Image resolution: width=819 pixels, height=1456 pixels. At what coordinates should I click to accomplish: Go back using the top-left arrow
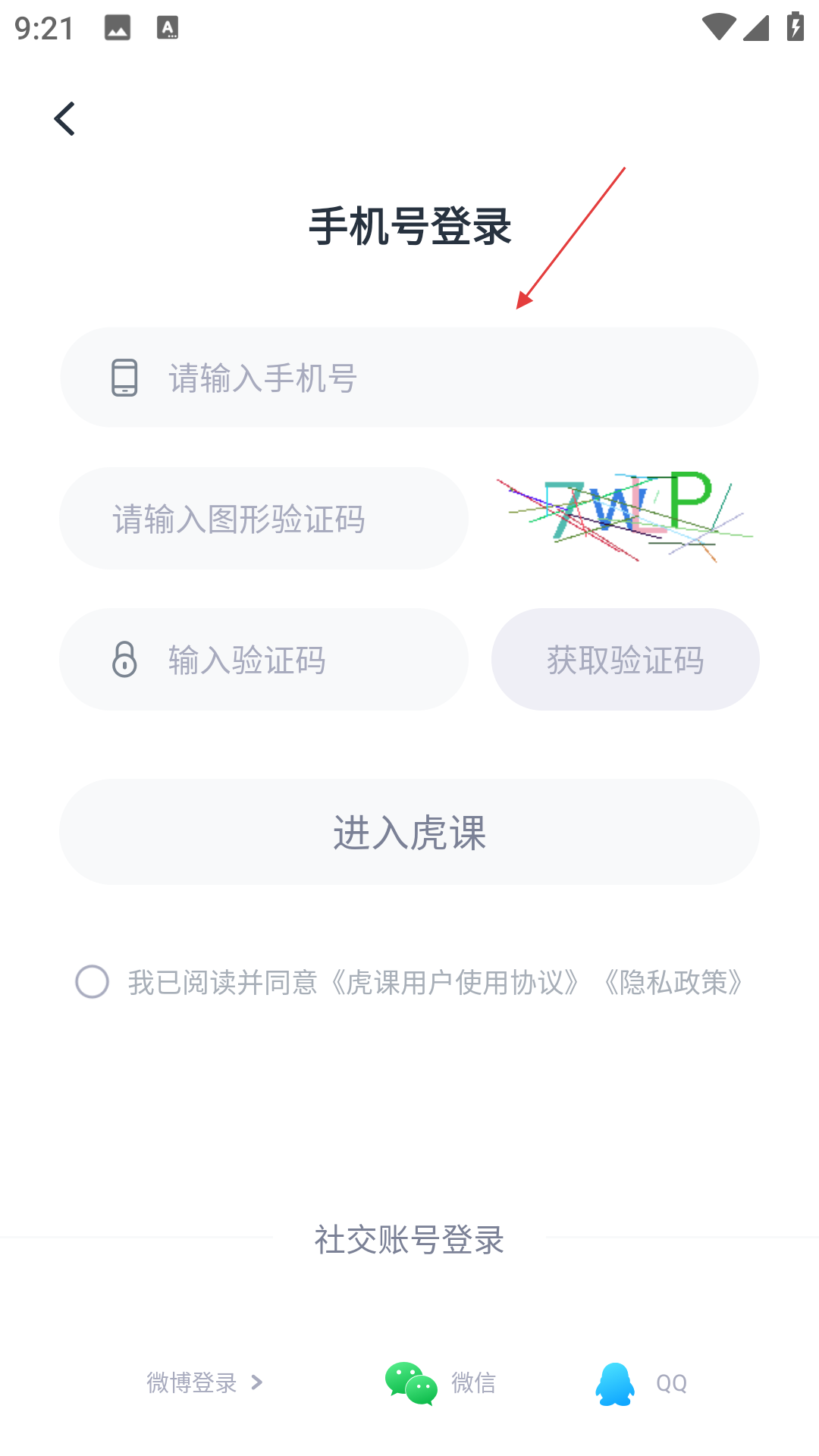click(64, 119)
